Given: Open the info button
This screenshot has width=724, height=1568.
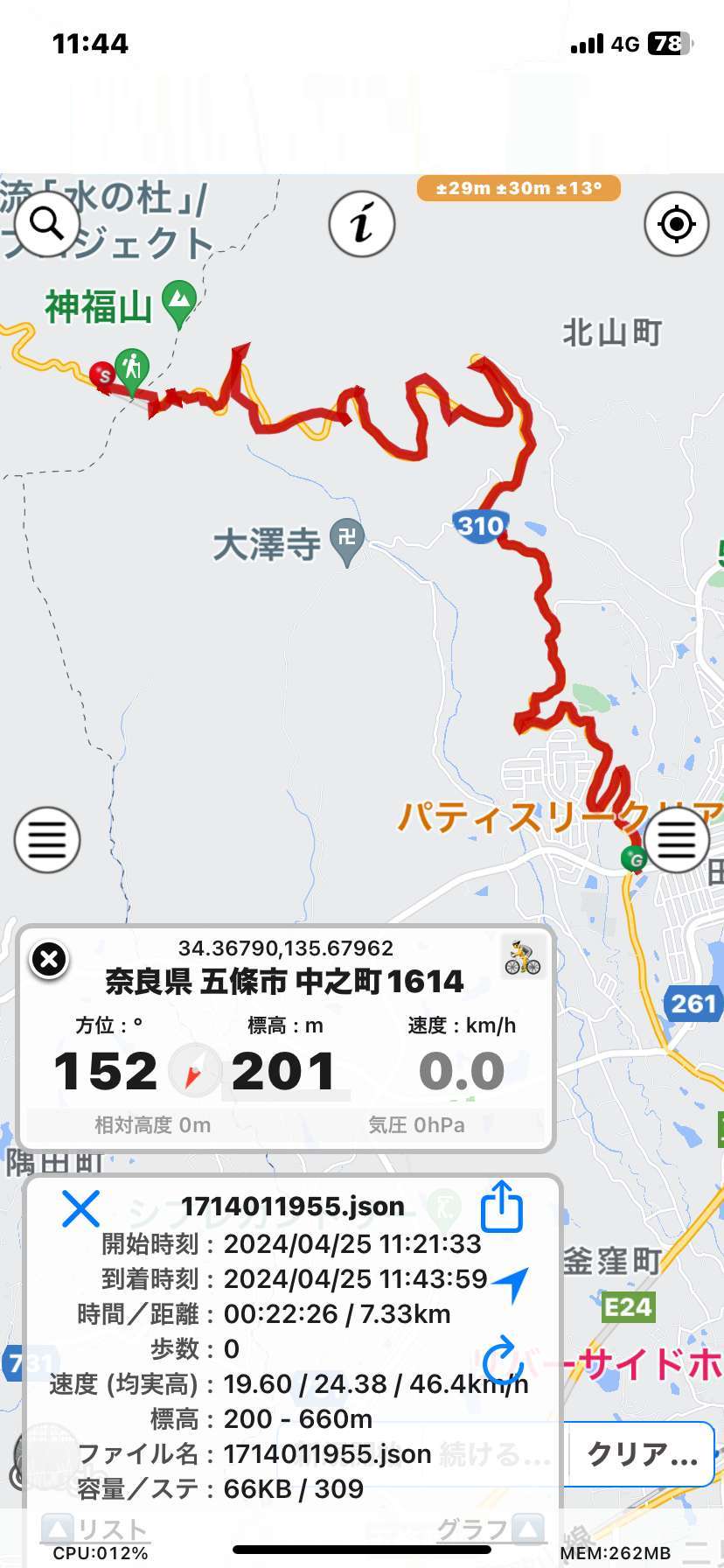Looking at the screenshot, I should click(x=362, y=224).
